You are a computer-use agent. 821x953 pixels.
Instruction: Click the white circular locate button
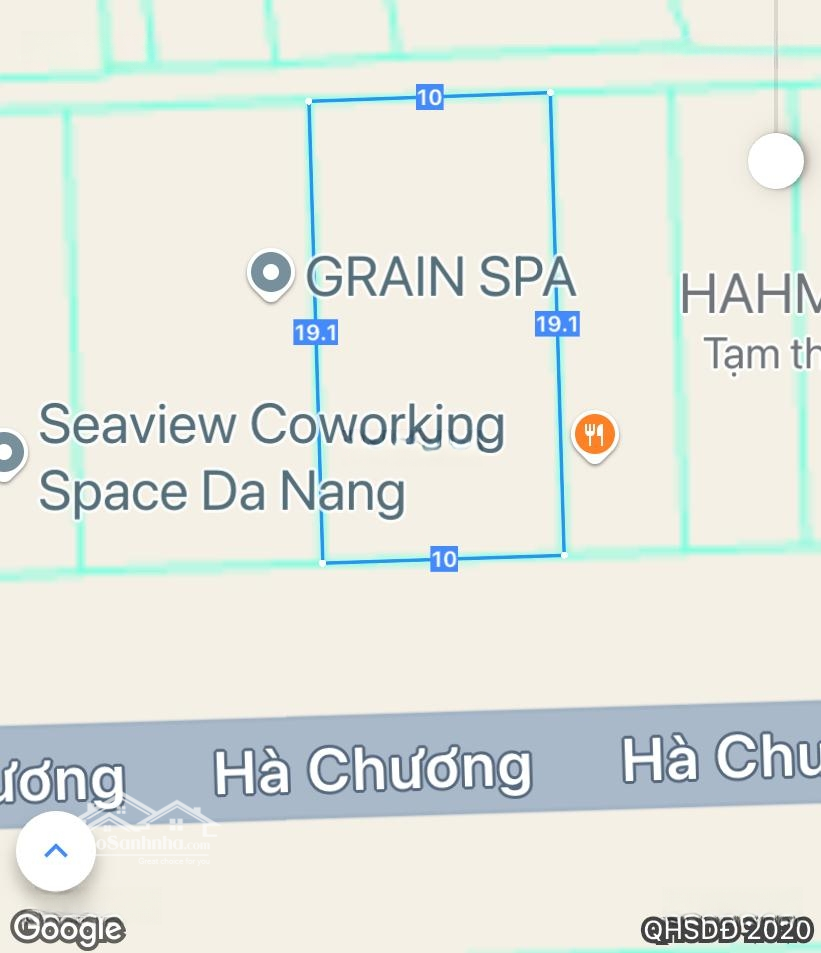(x=776, y=160)
